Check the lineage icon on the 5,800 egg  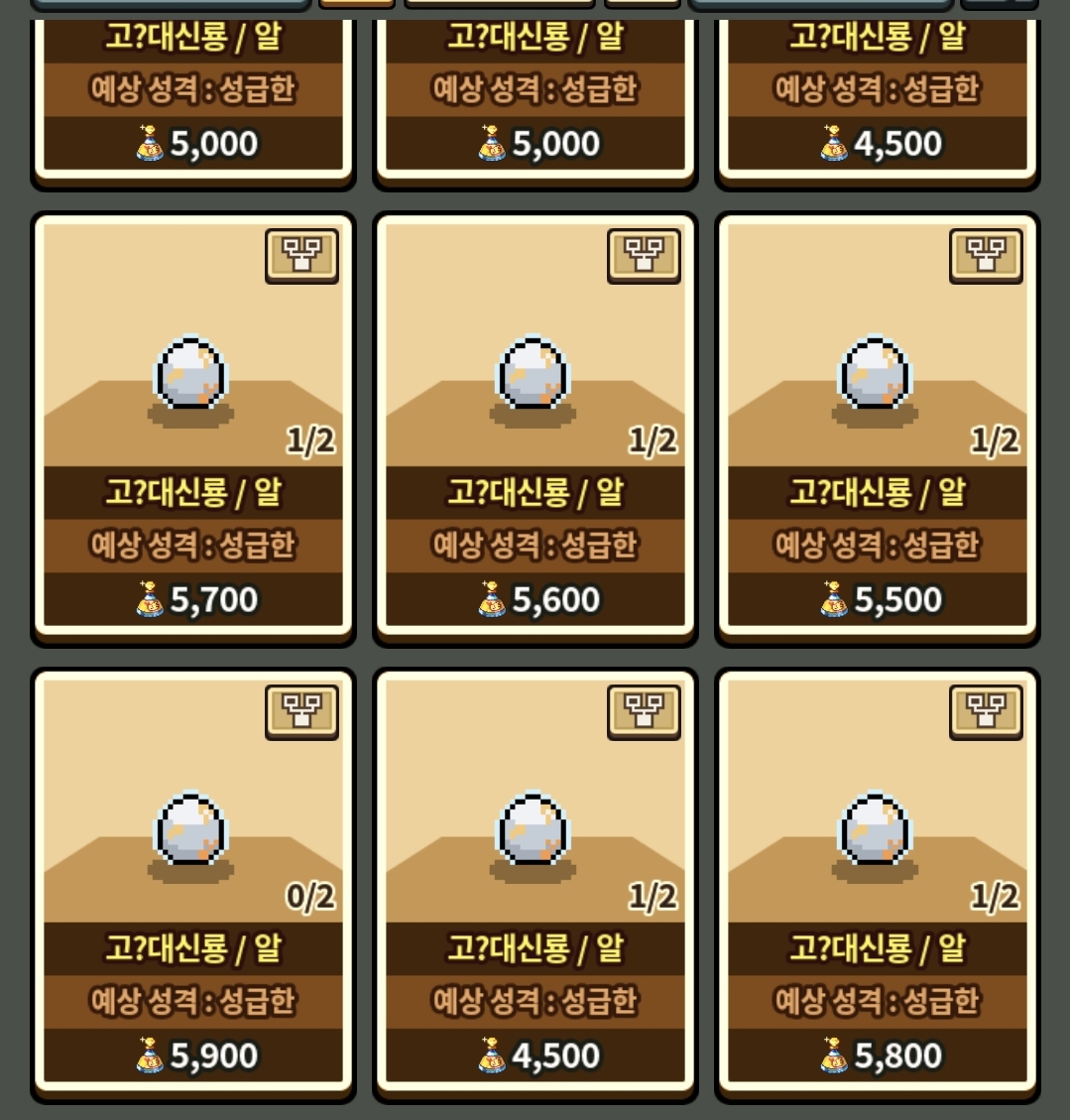click(986, 711)
